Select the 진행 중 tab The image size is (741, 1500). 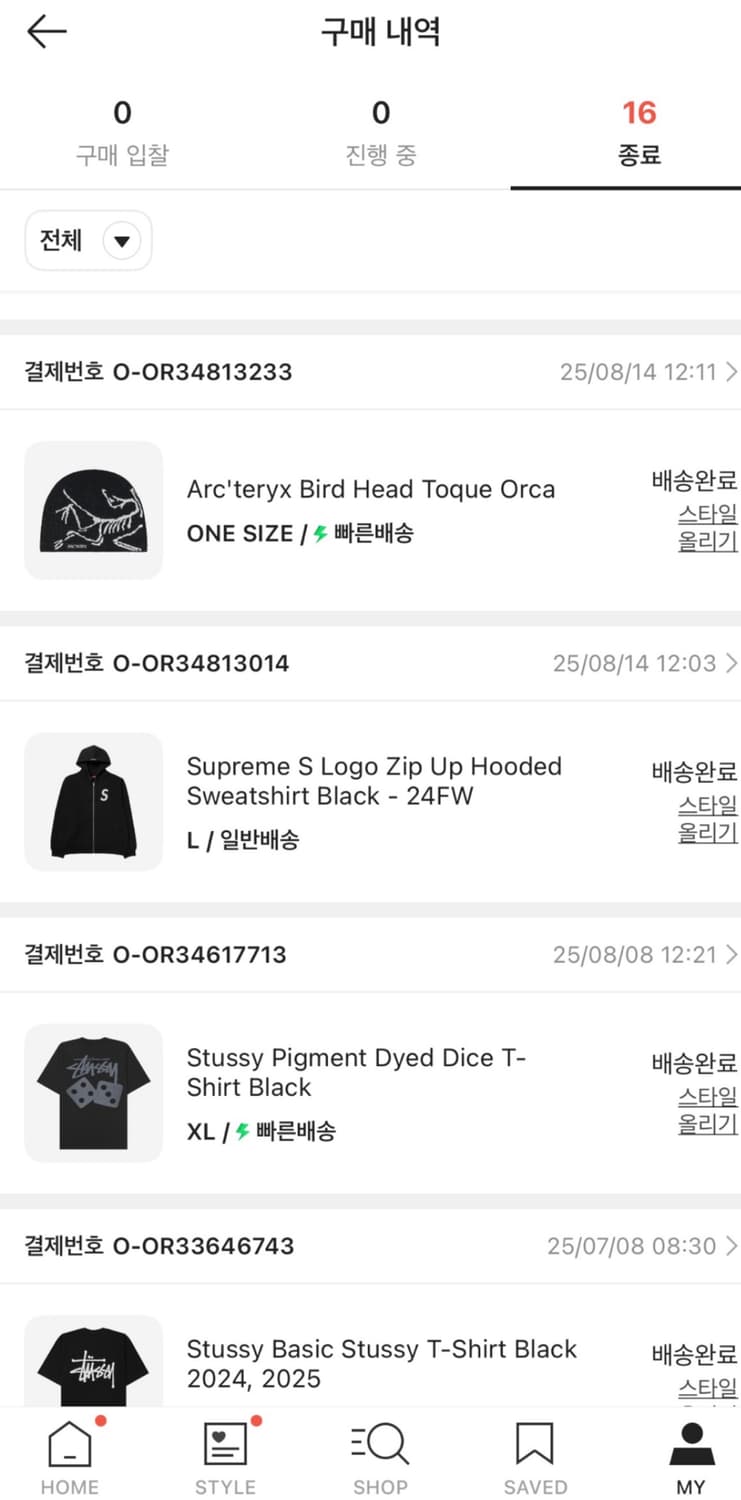(380, 131)
